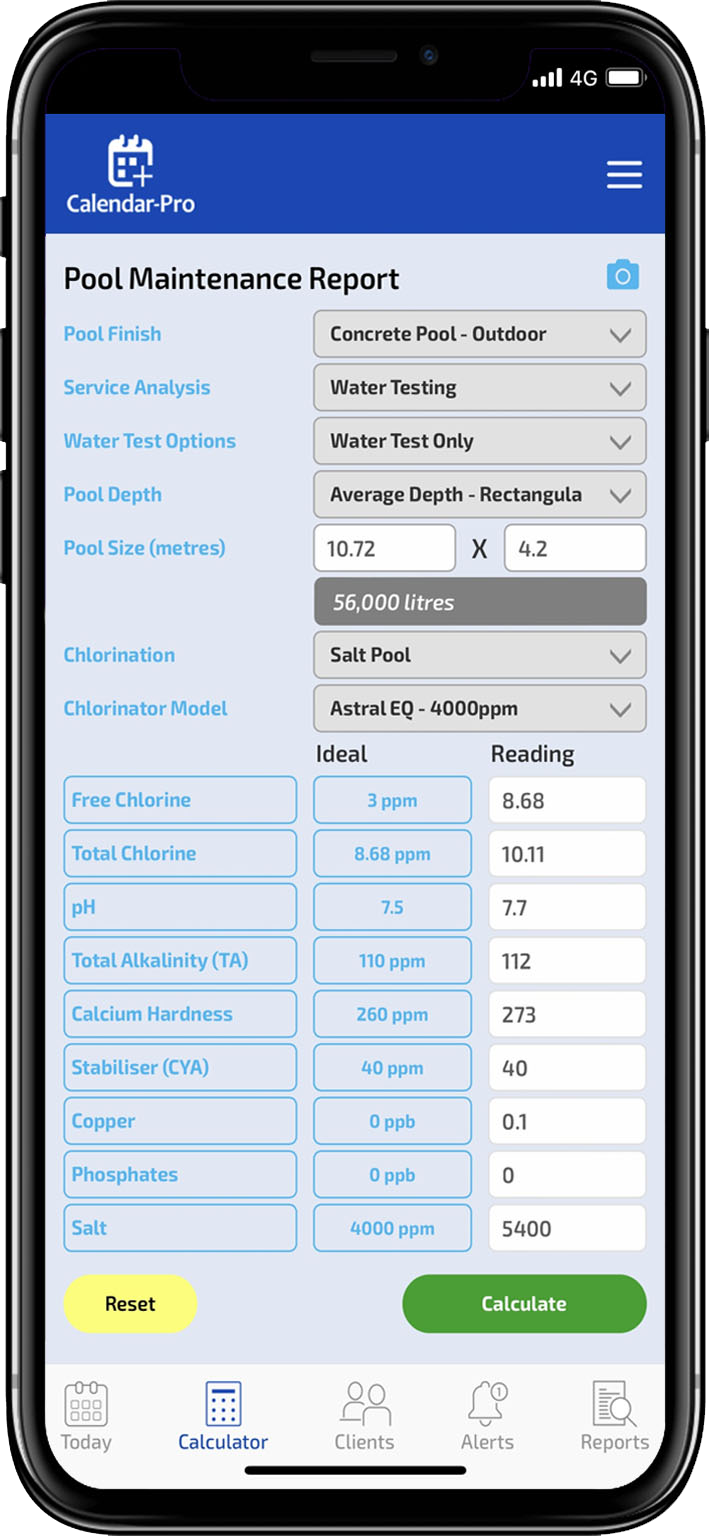Edit the Calcium Hardness reading field
Screen dimensions: 709x1536
point(568,1014)
